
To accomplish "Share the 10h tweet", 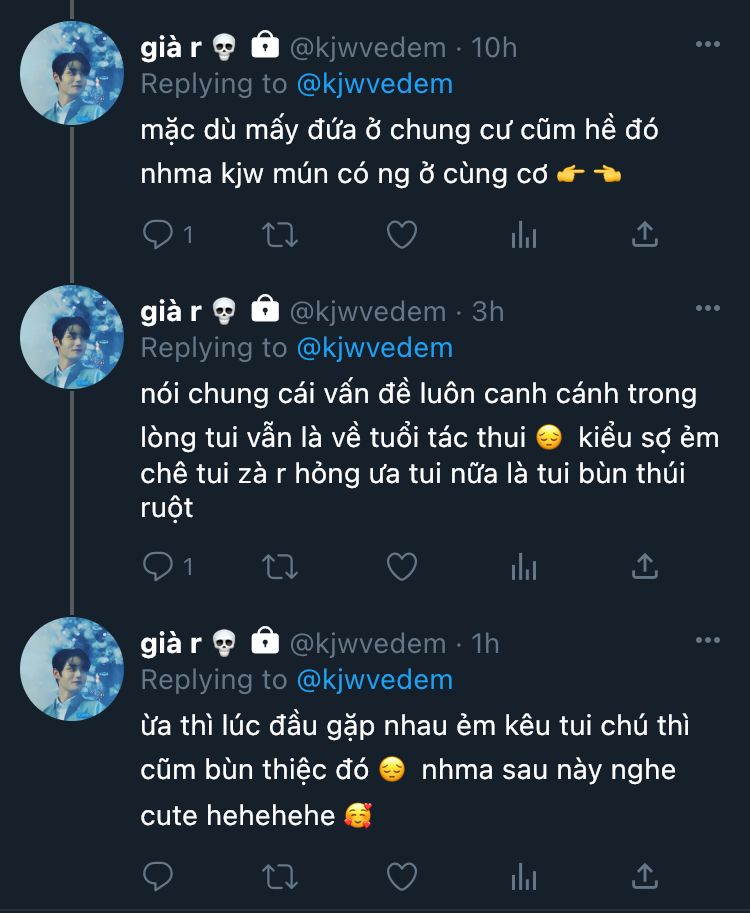I will (x=645, y=235).
